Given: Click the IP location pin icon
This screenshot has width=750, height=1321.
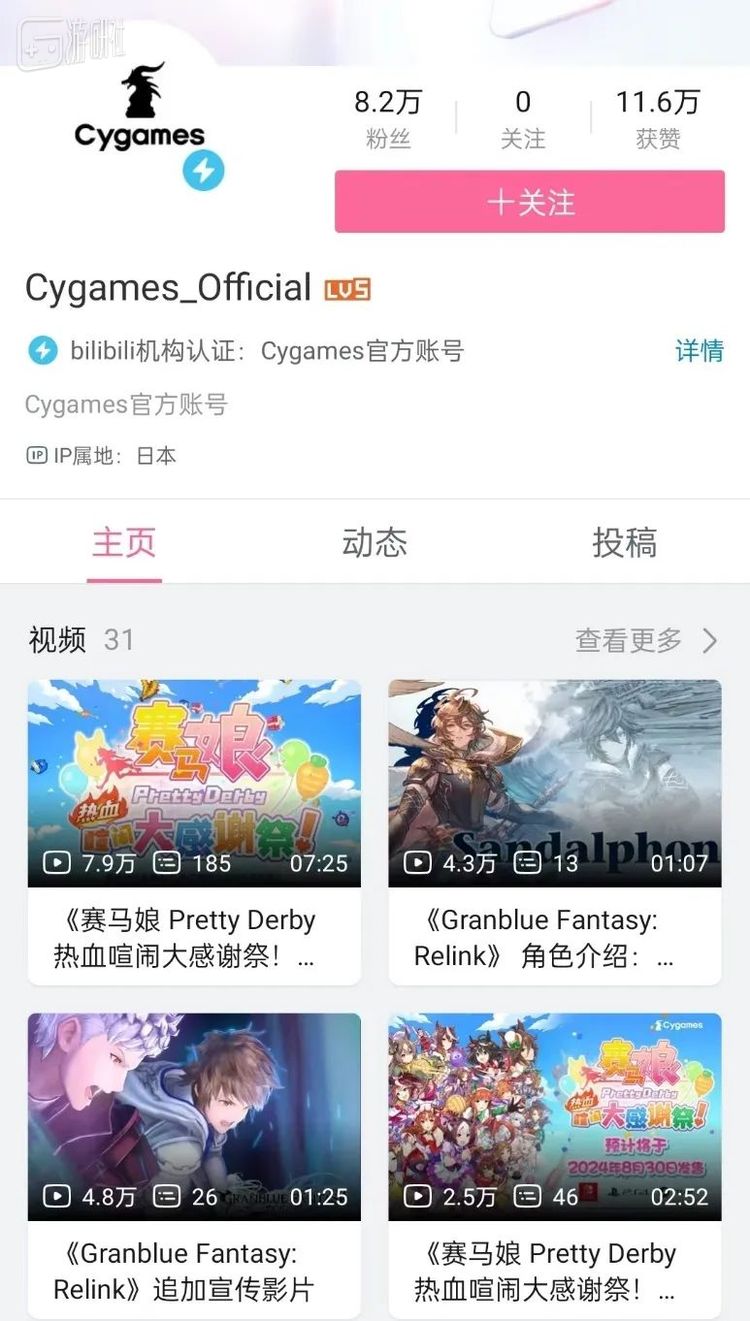Looking at the screenshot, I should [x=37, y=456].
